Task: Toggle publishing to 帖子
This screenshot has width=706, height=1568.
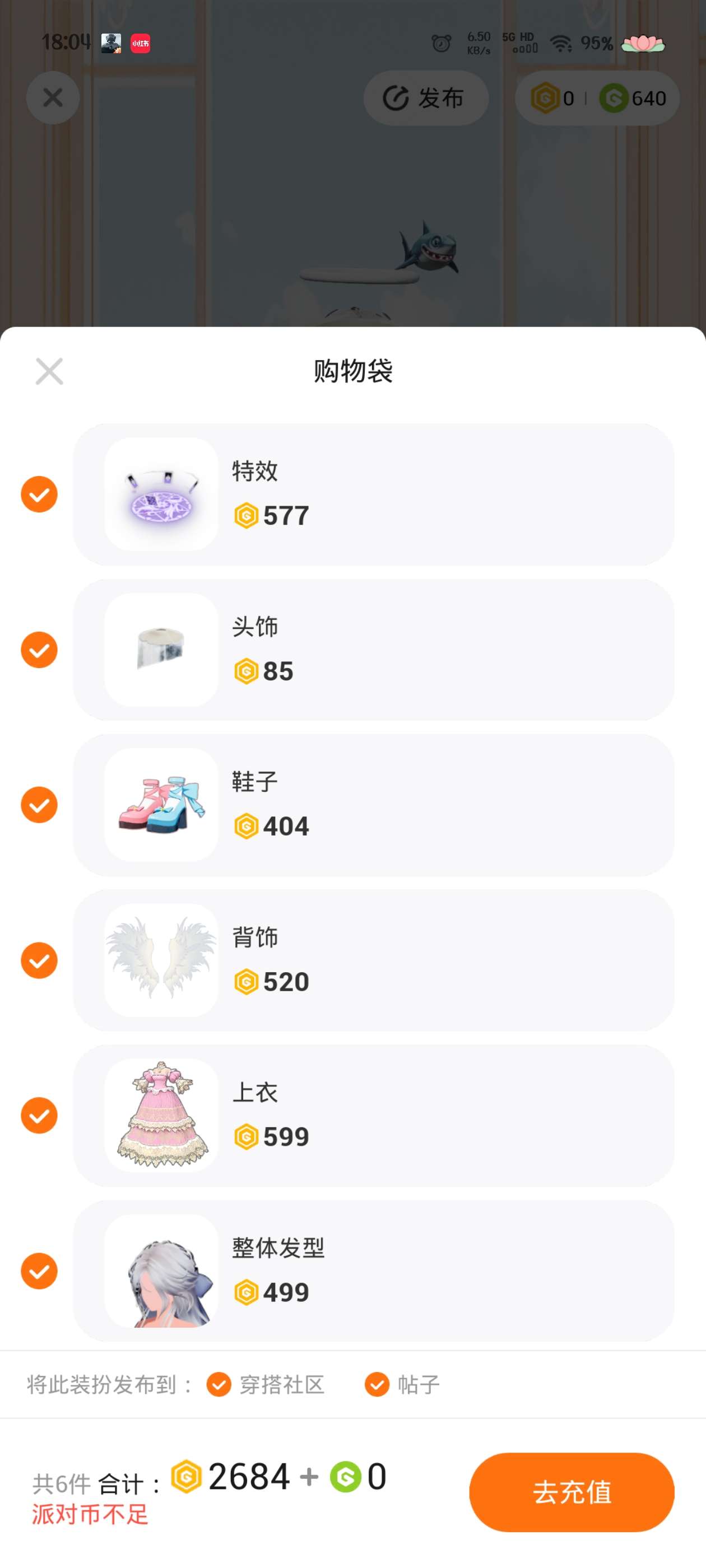Action: tap(377, 1384)
